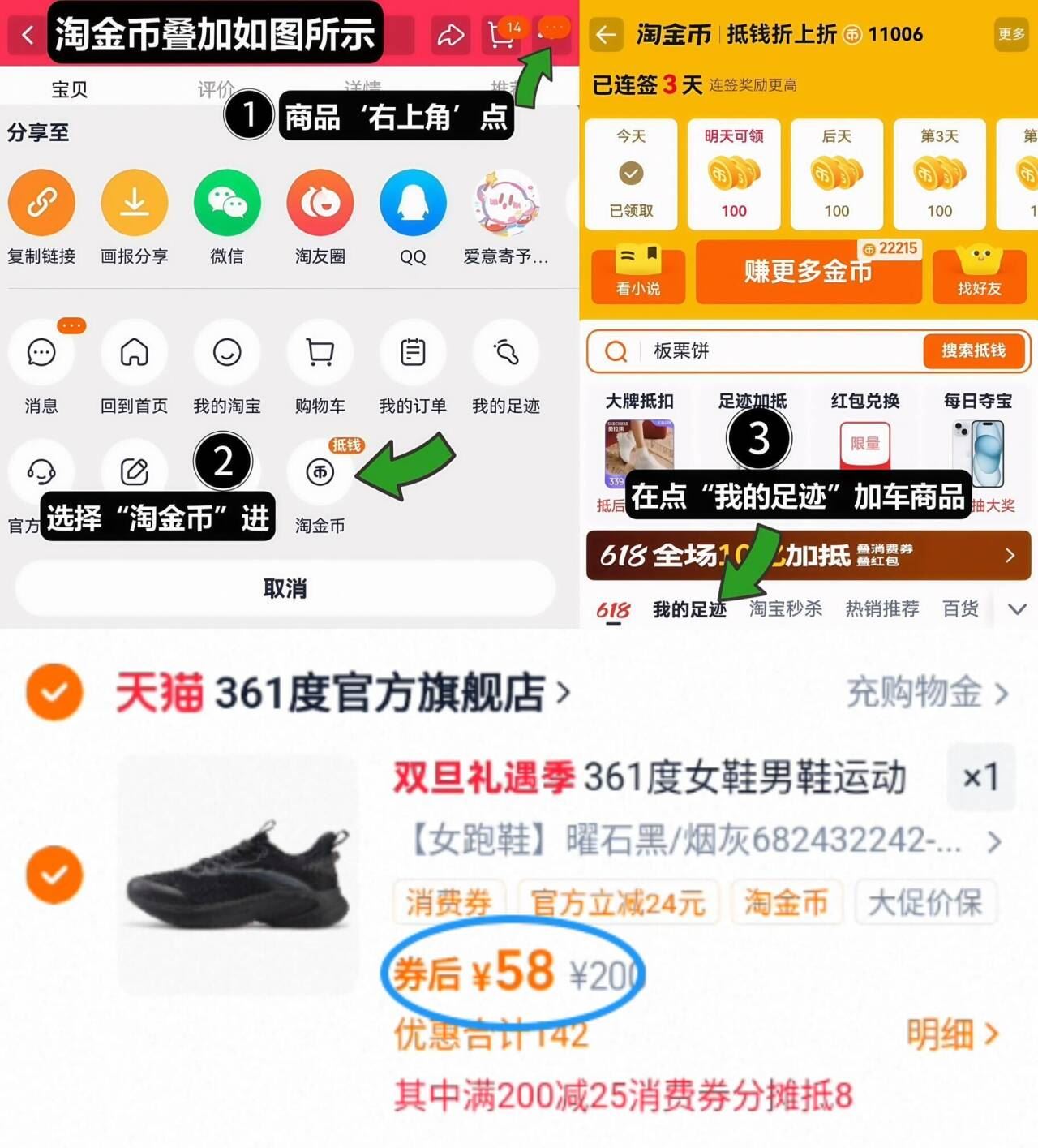Switch to the 我的足迹 tab
Image resolution: width=1038 pixels, height=1148 pixels.
[x=691, y=608]
